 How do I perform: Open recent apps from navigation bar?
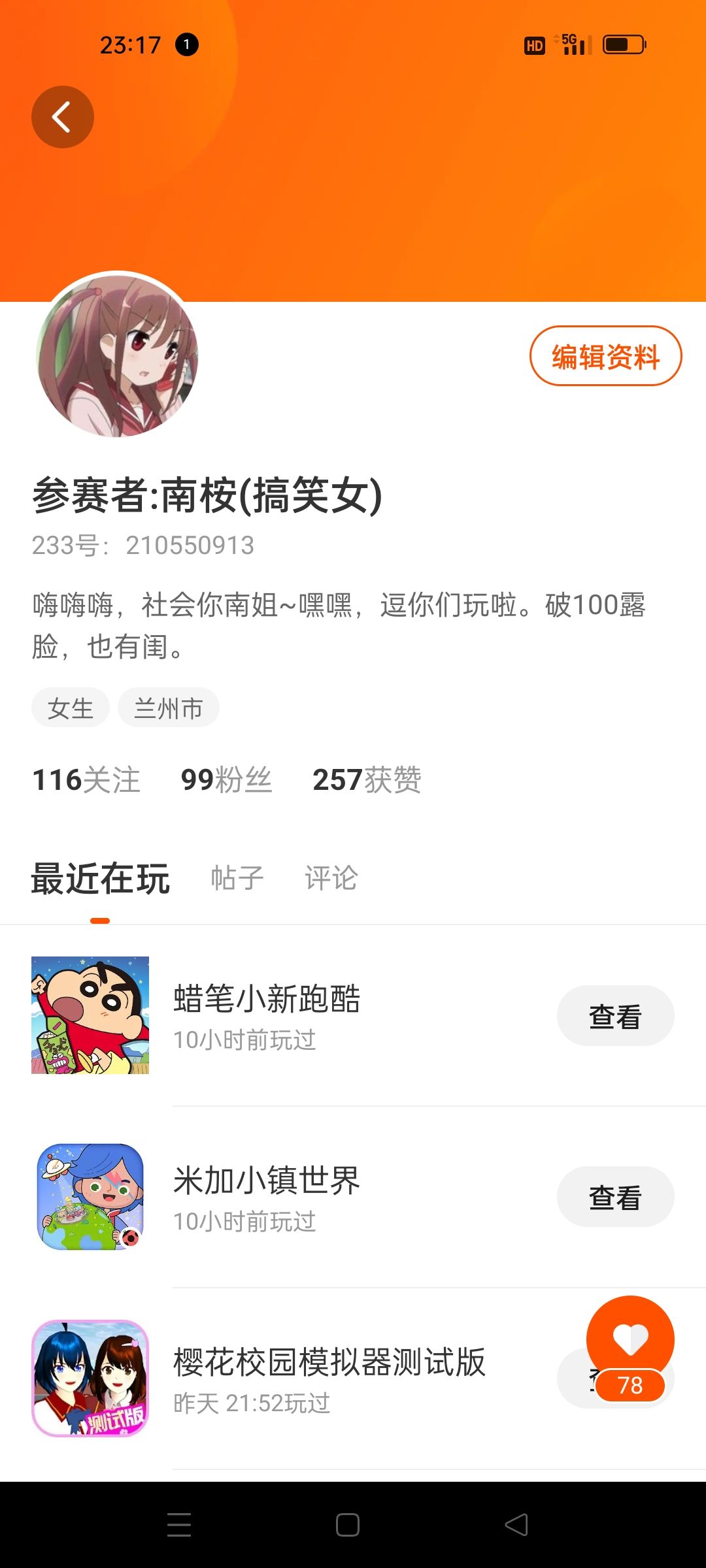(179, 1525)
